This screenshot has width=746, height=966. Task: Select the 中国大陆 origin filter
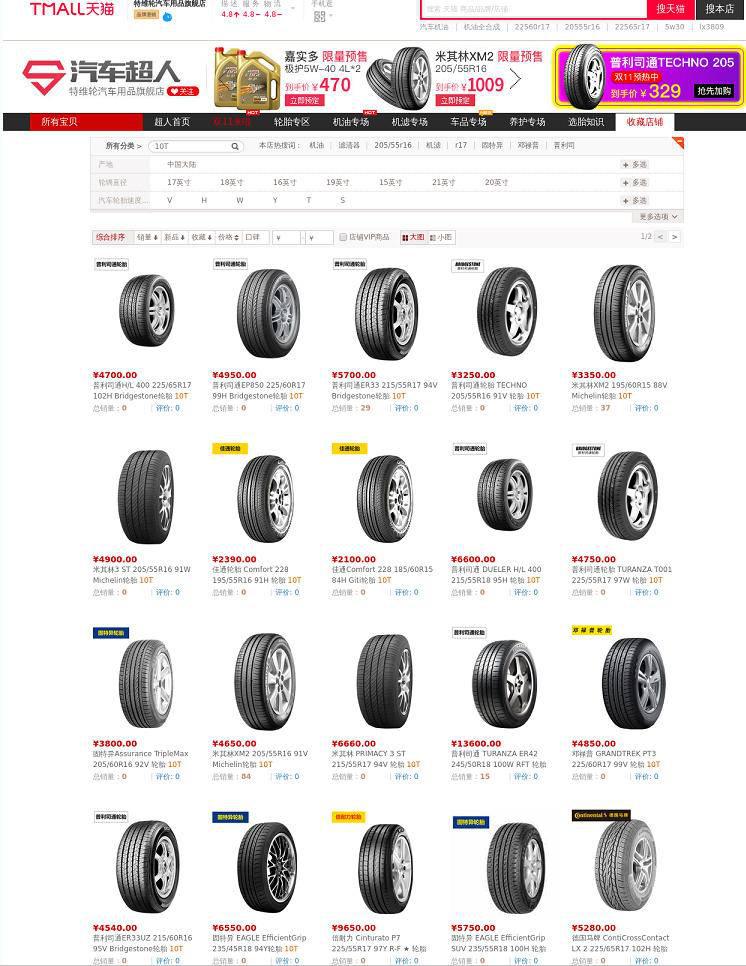pyautogui.click(x=181, y=164)
